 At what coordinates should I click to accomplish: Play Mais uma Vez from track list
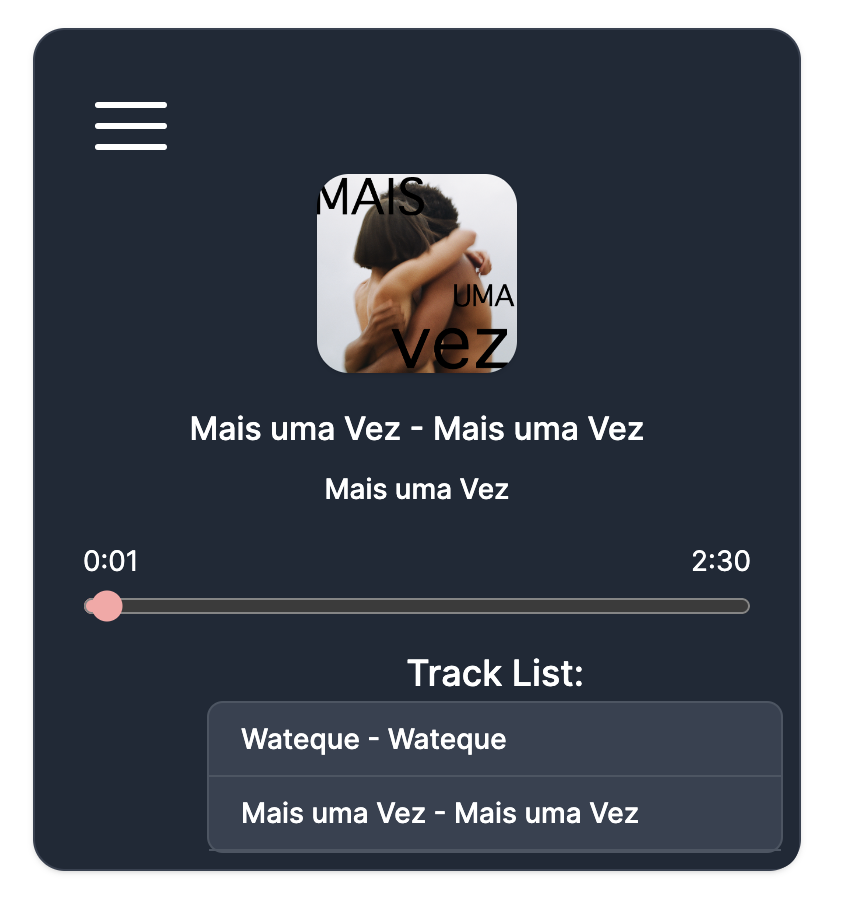494,812
